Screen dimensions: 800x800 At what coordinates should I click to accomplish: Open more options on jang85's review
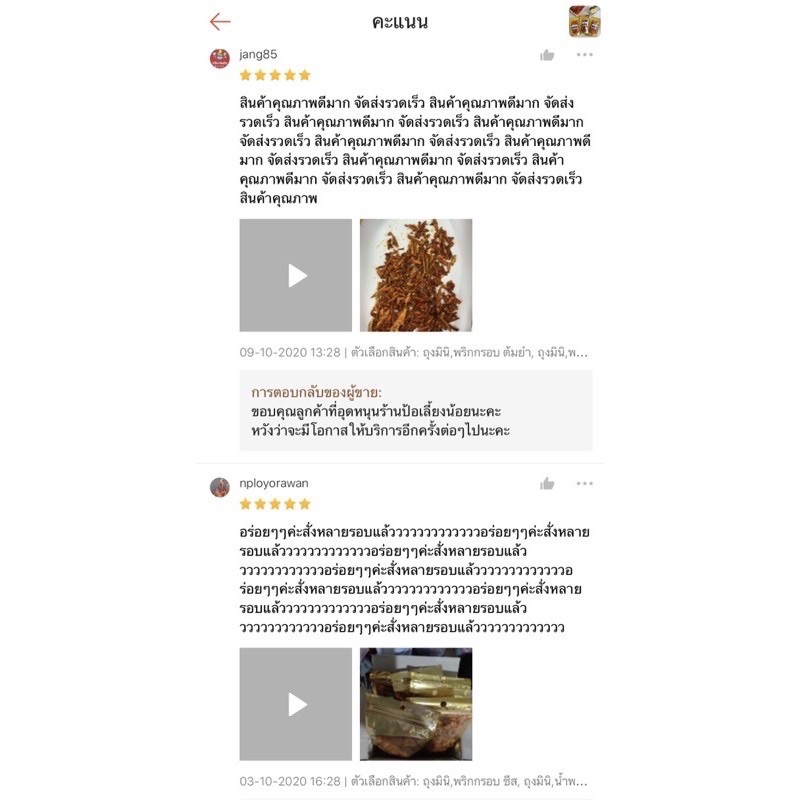point(585,55)
